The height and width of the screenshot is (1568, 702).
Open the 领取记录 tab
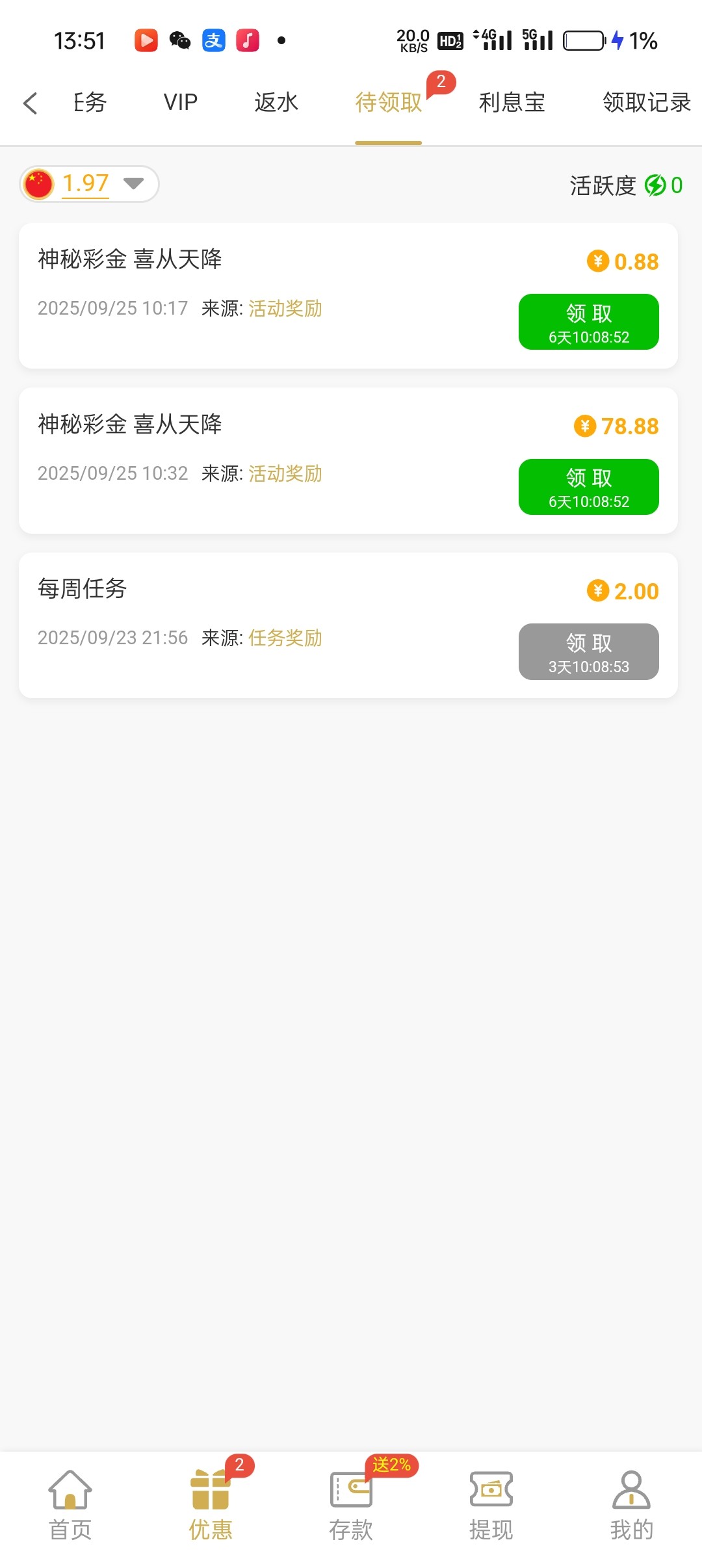pos(646,103)
